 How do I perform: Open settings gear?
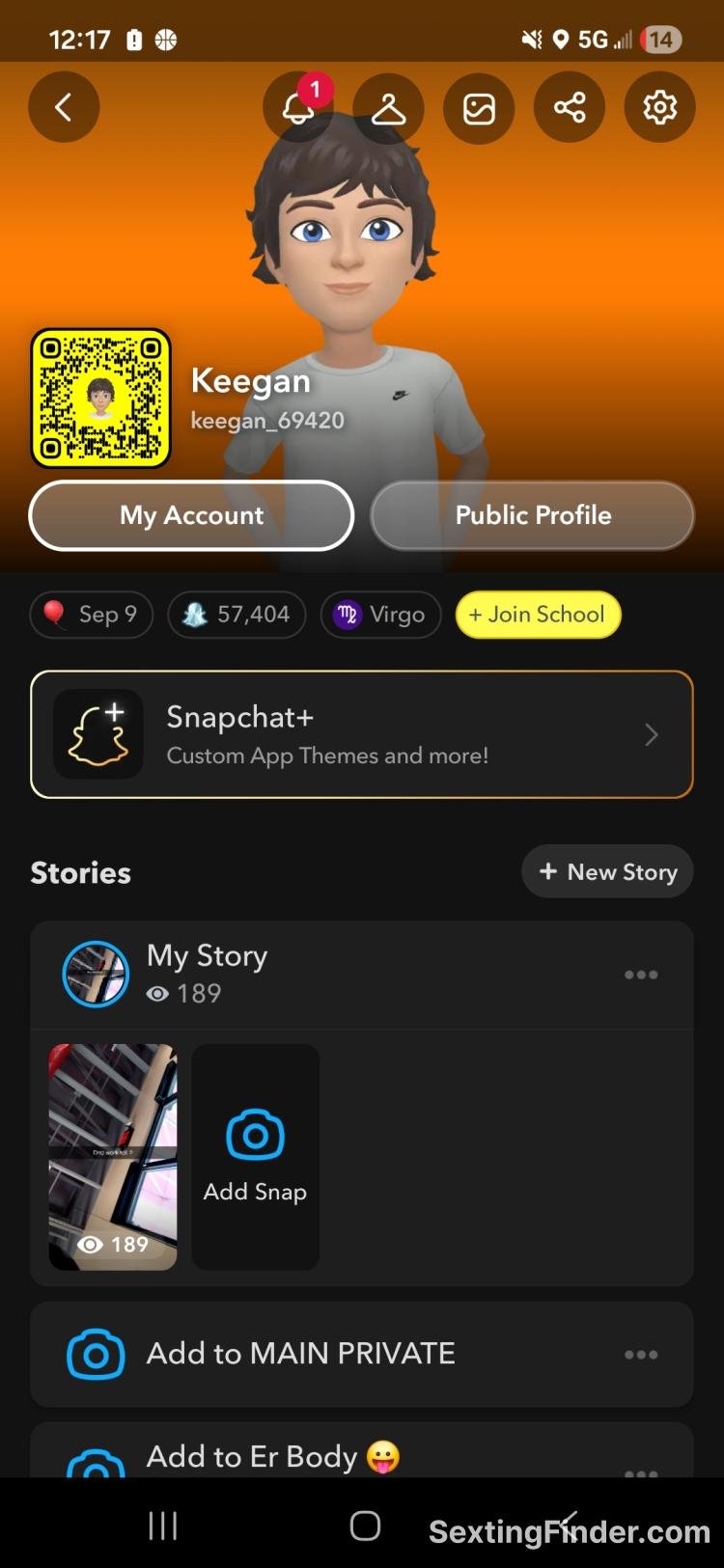point(660,107)
